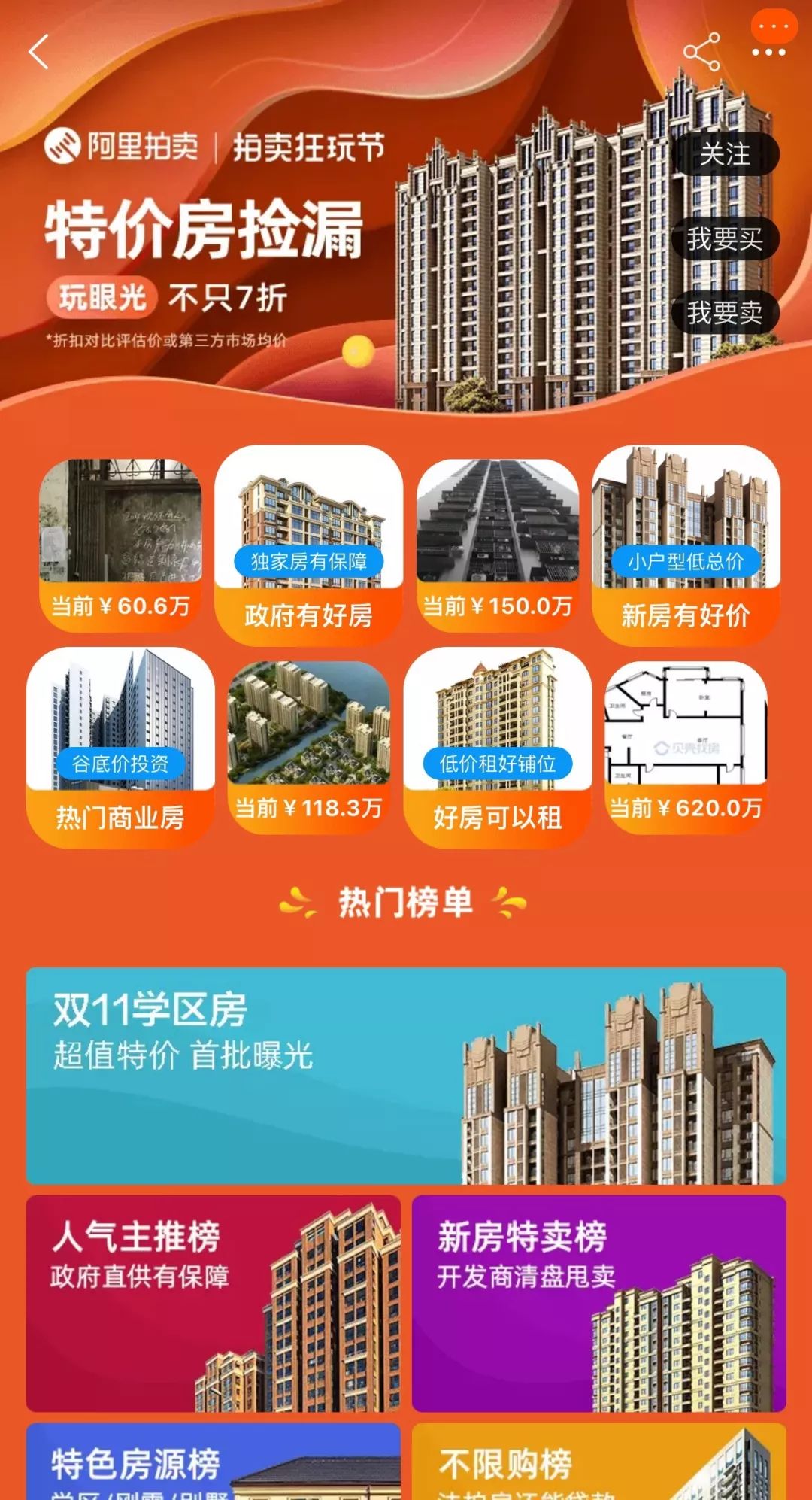The height and width of the screenshot is (1500, 812).
Task: Open the 政府有好房 category tile
Action: pyautogui.click(x=308, y=545)
